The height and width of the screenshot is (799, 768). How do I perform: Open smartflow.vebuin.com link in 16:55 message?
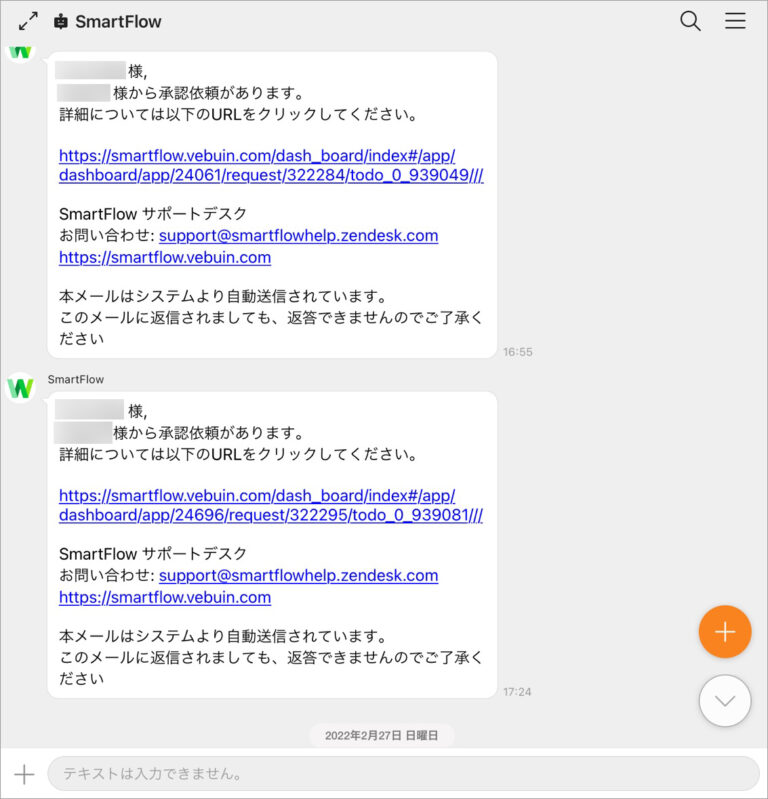pyautogui.click(x=165, y=257)
